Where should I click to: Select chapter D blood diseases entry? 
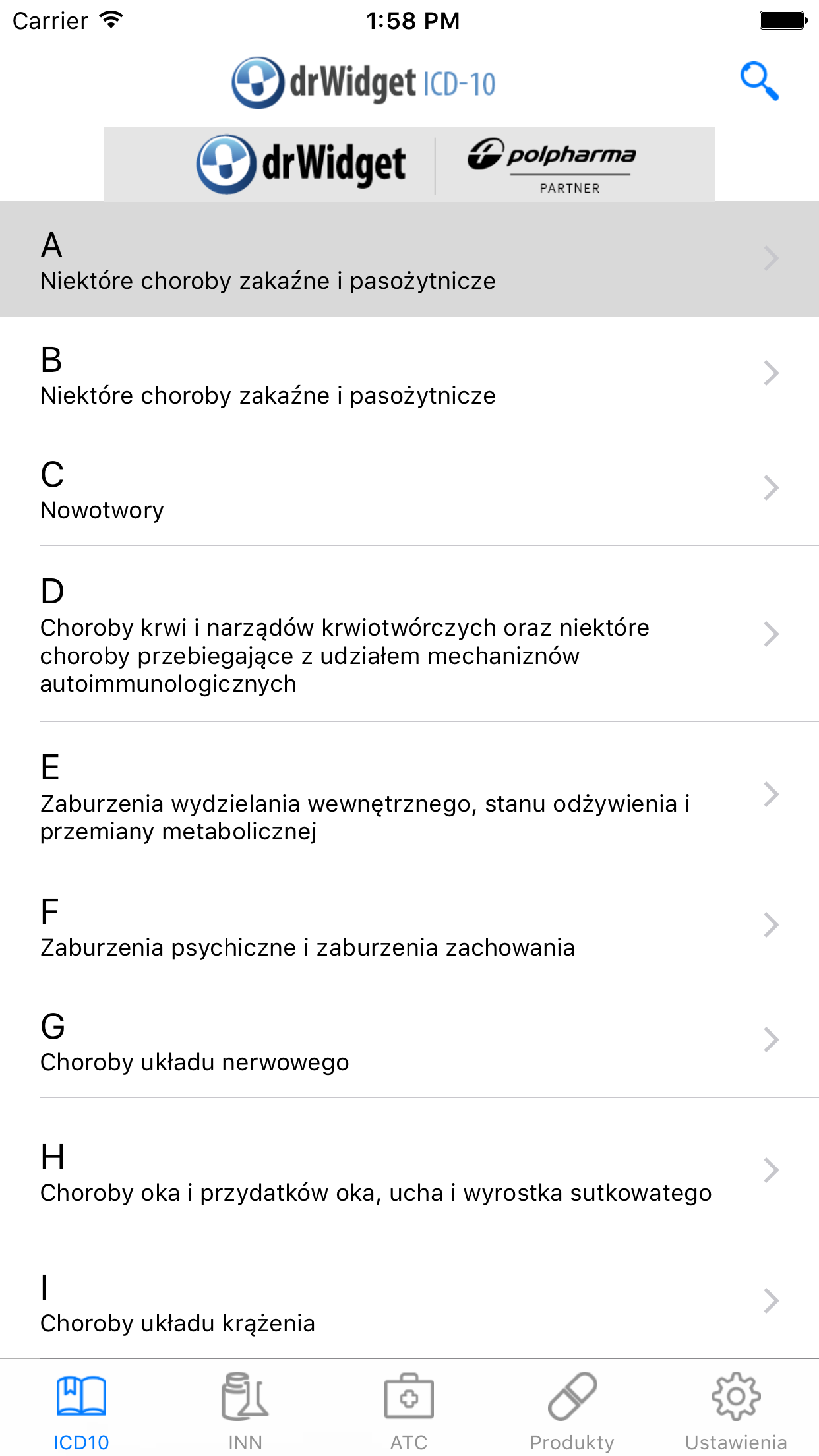point(409,633)
